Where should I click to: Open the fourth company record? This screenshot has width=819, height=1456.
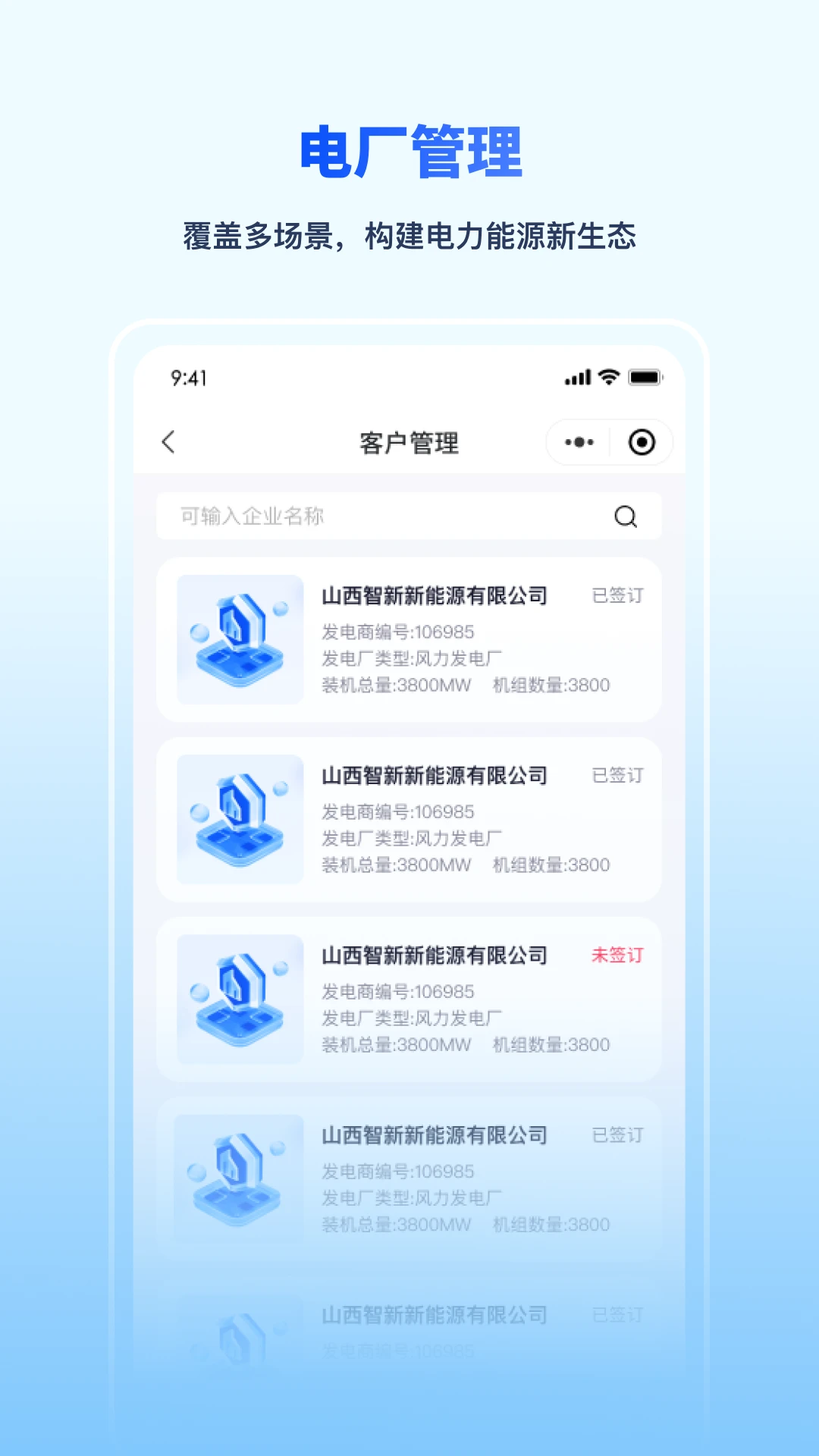(x=409, y=1179)
